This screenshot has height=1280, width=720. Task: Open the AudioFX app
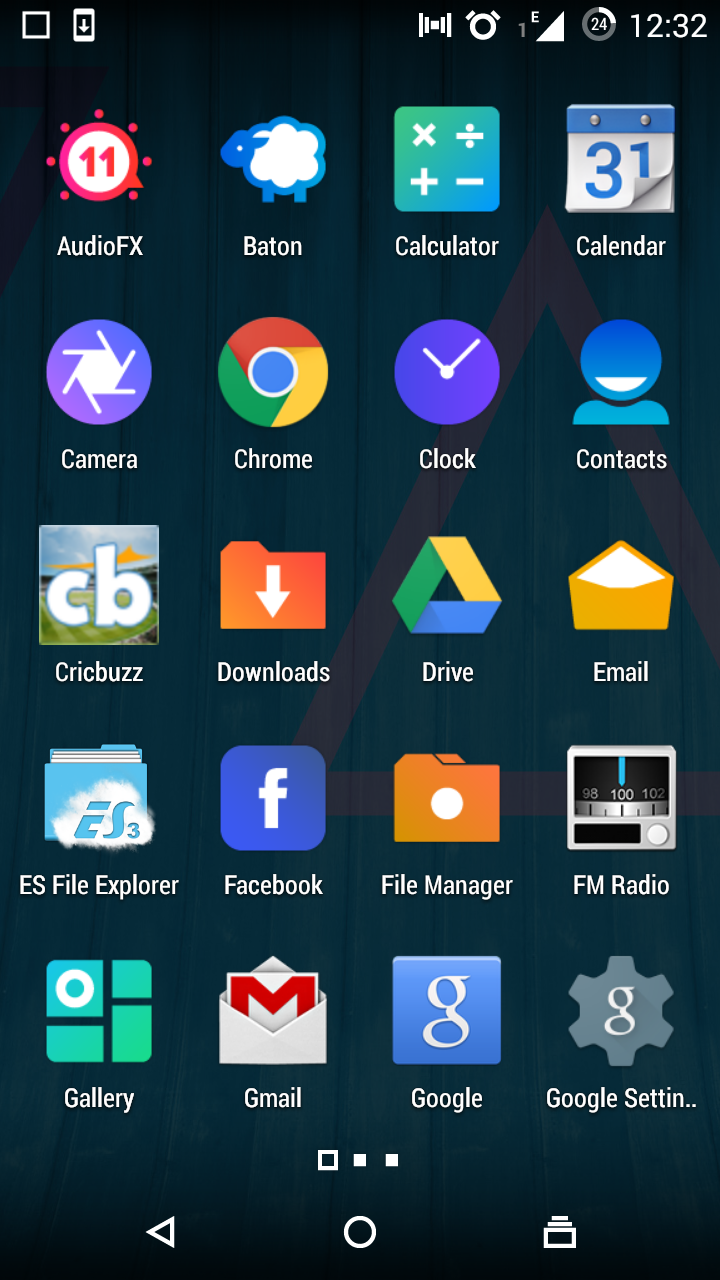point(99,159)
